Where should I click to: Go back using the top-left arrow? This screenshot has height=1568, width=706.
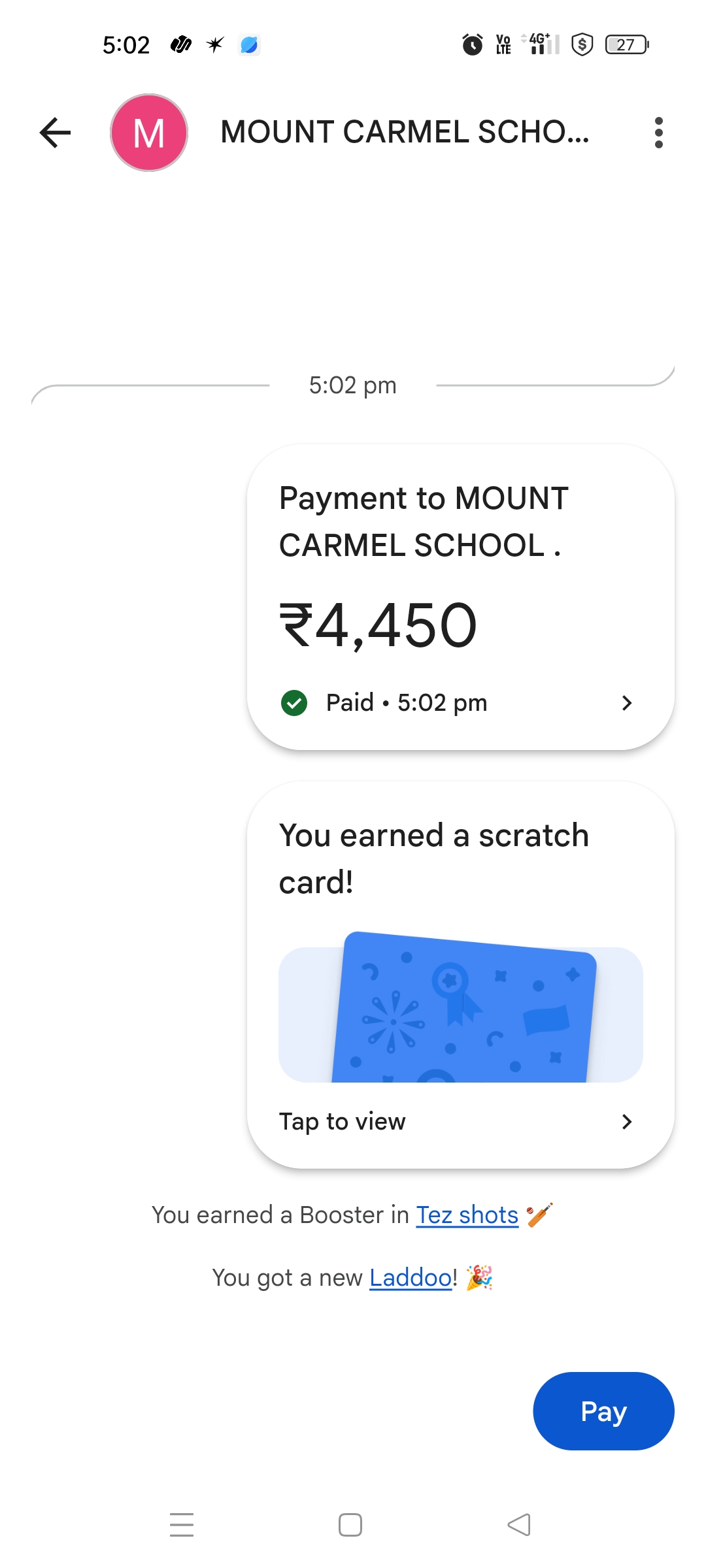tap(55, 133)
